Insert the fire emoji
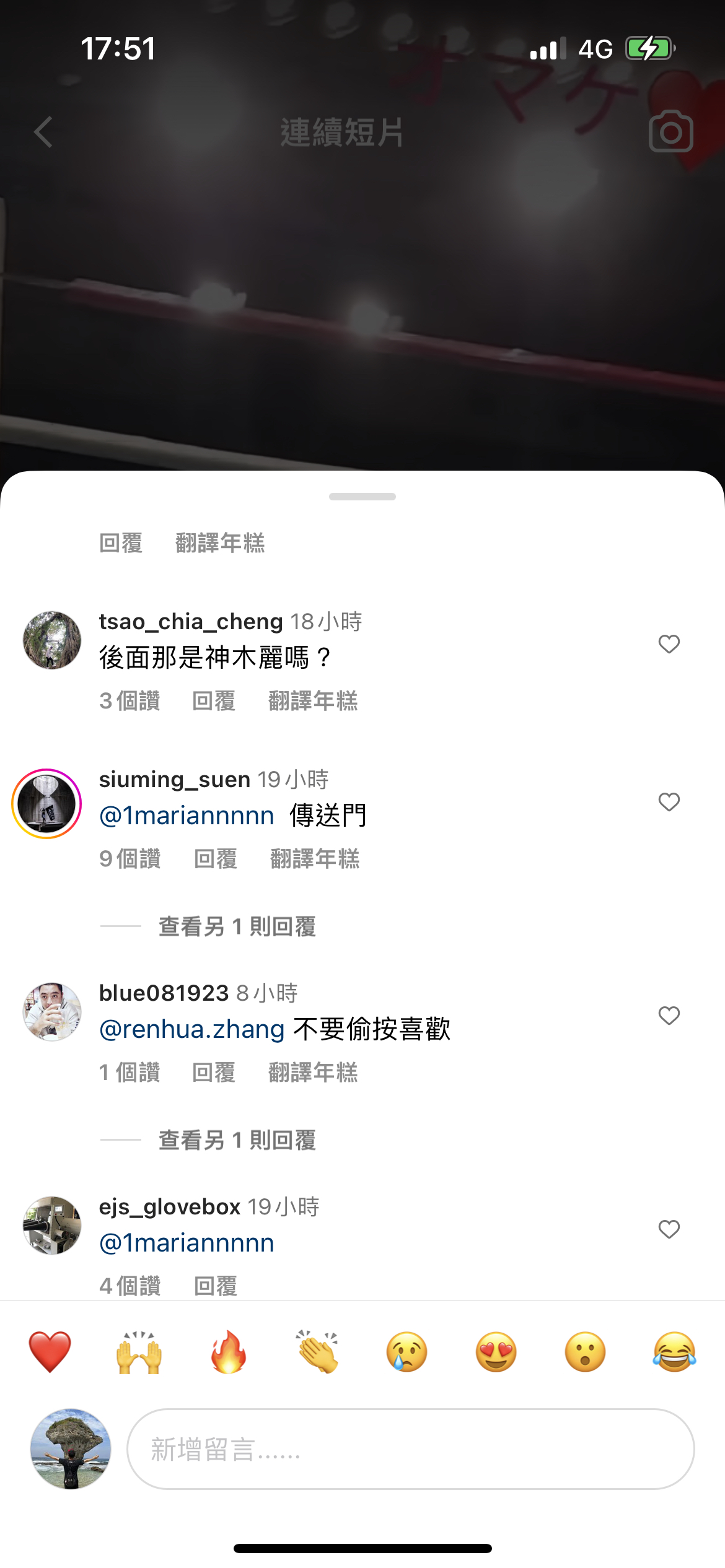 pyautogui.click(x=229, y=1352)
